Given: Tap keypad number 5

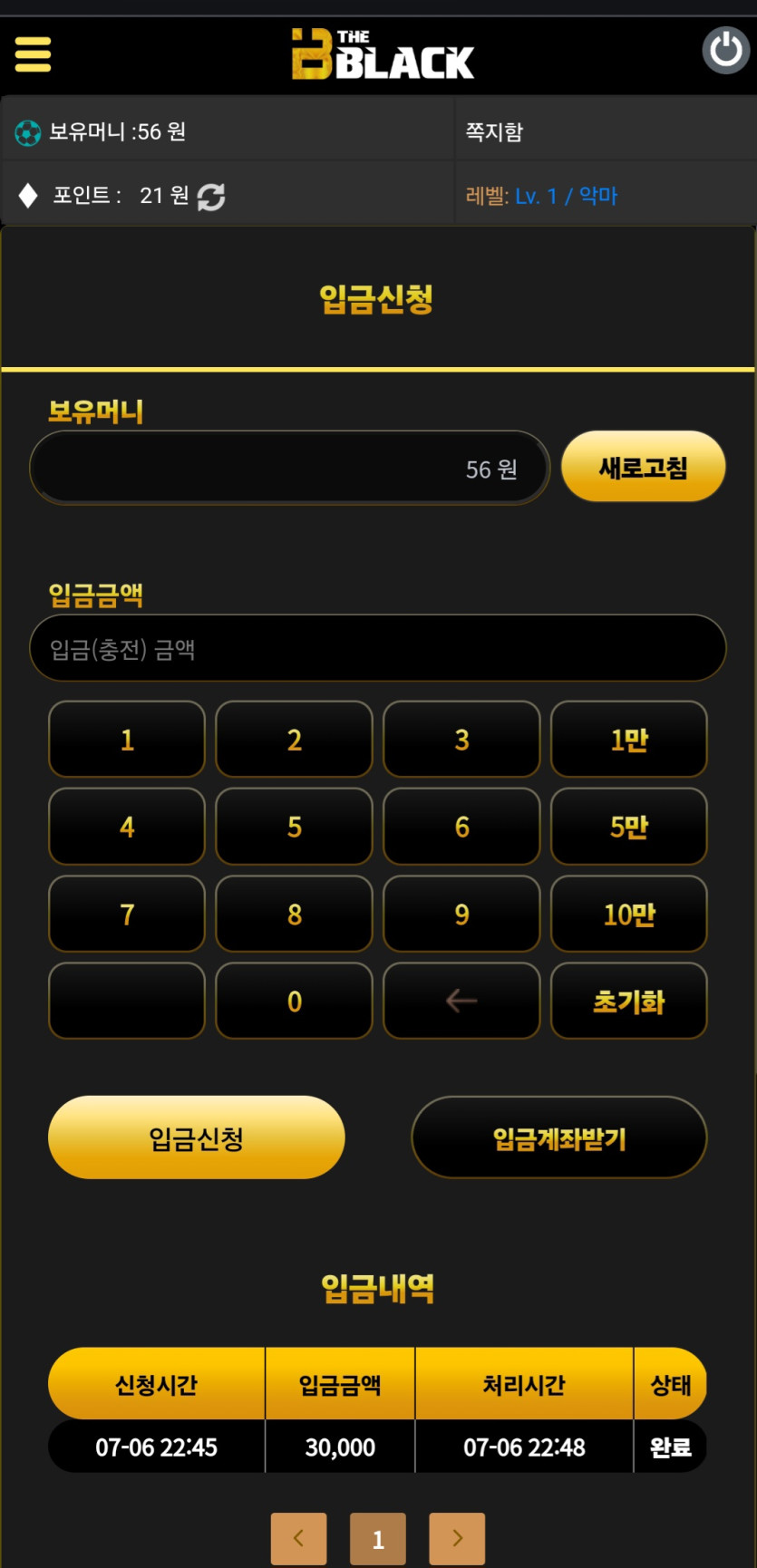Looking at the screenshot, I should [294, 827].
